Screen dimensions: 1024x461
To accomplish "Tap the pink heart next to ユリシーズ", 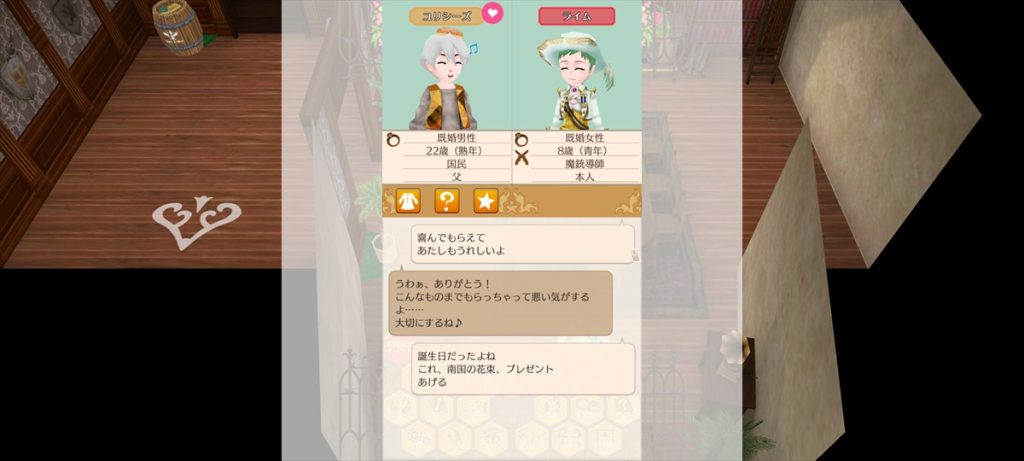I will tap(493, 14).
